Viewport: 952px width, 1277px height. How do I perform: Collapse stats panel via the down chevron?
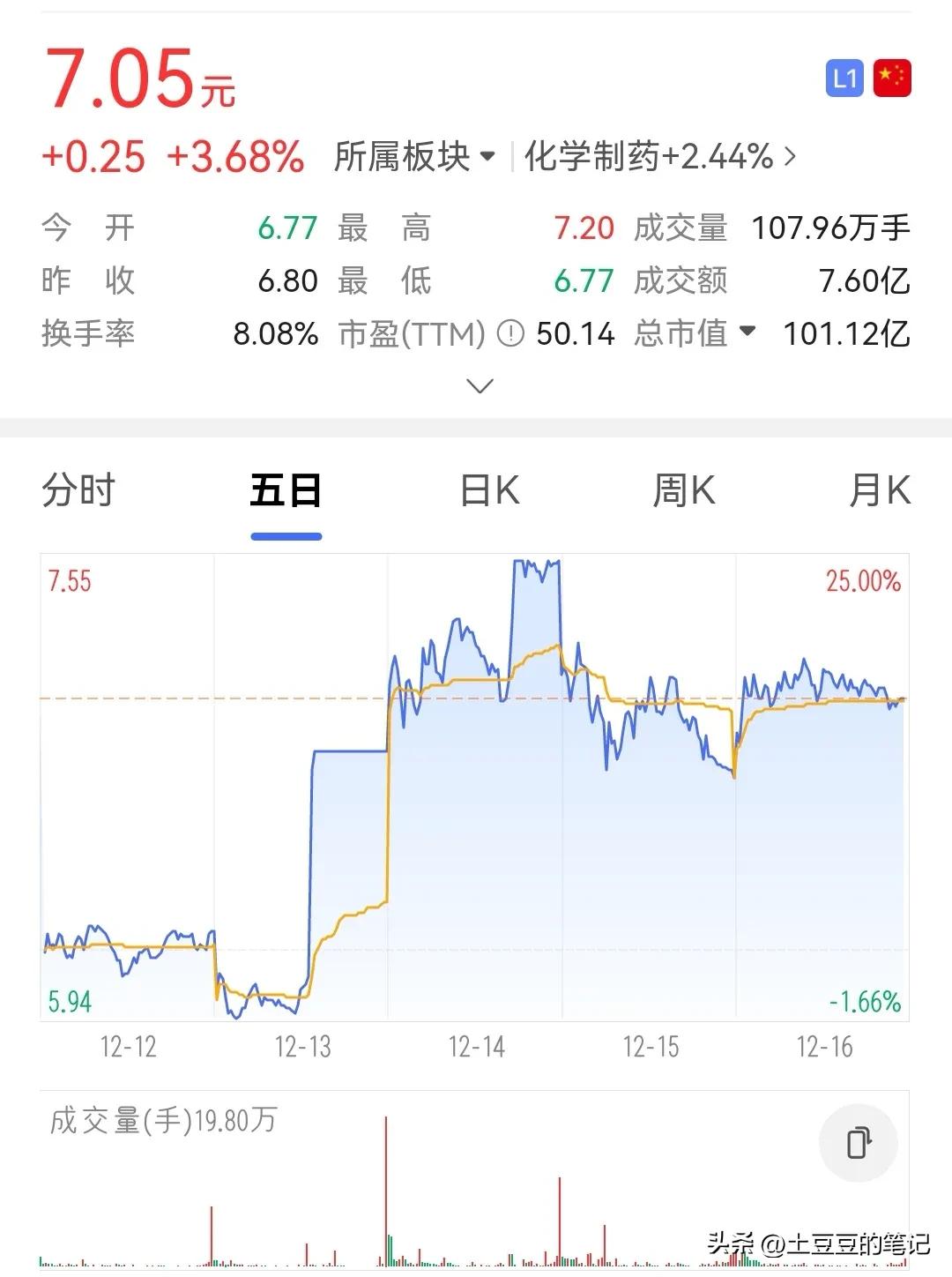click(x=479, y=386)
